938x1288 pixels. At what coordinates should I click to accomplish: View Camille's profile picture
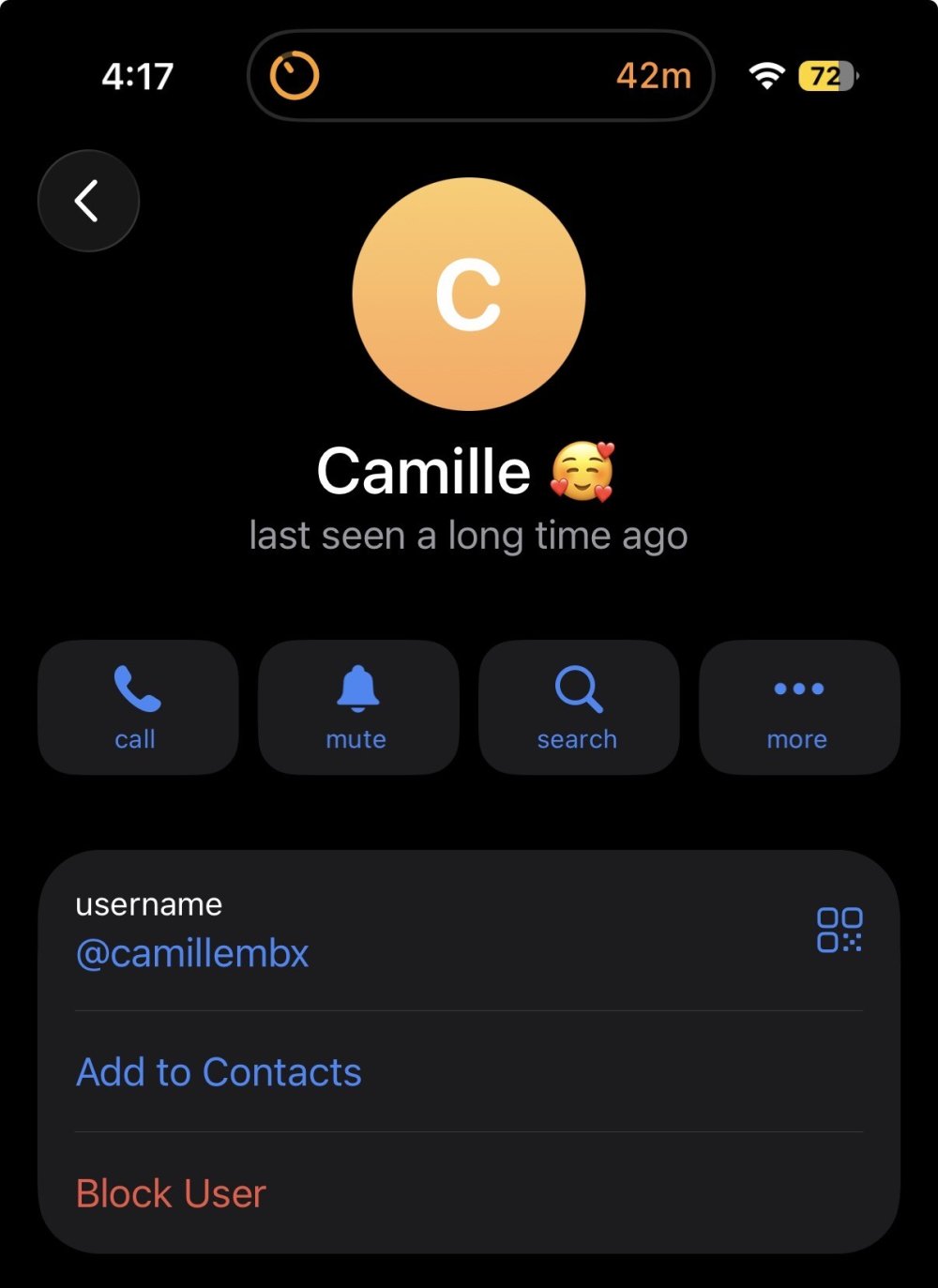(468, 295)
